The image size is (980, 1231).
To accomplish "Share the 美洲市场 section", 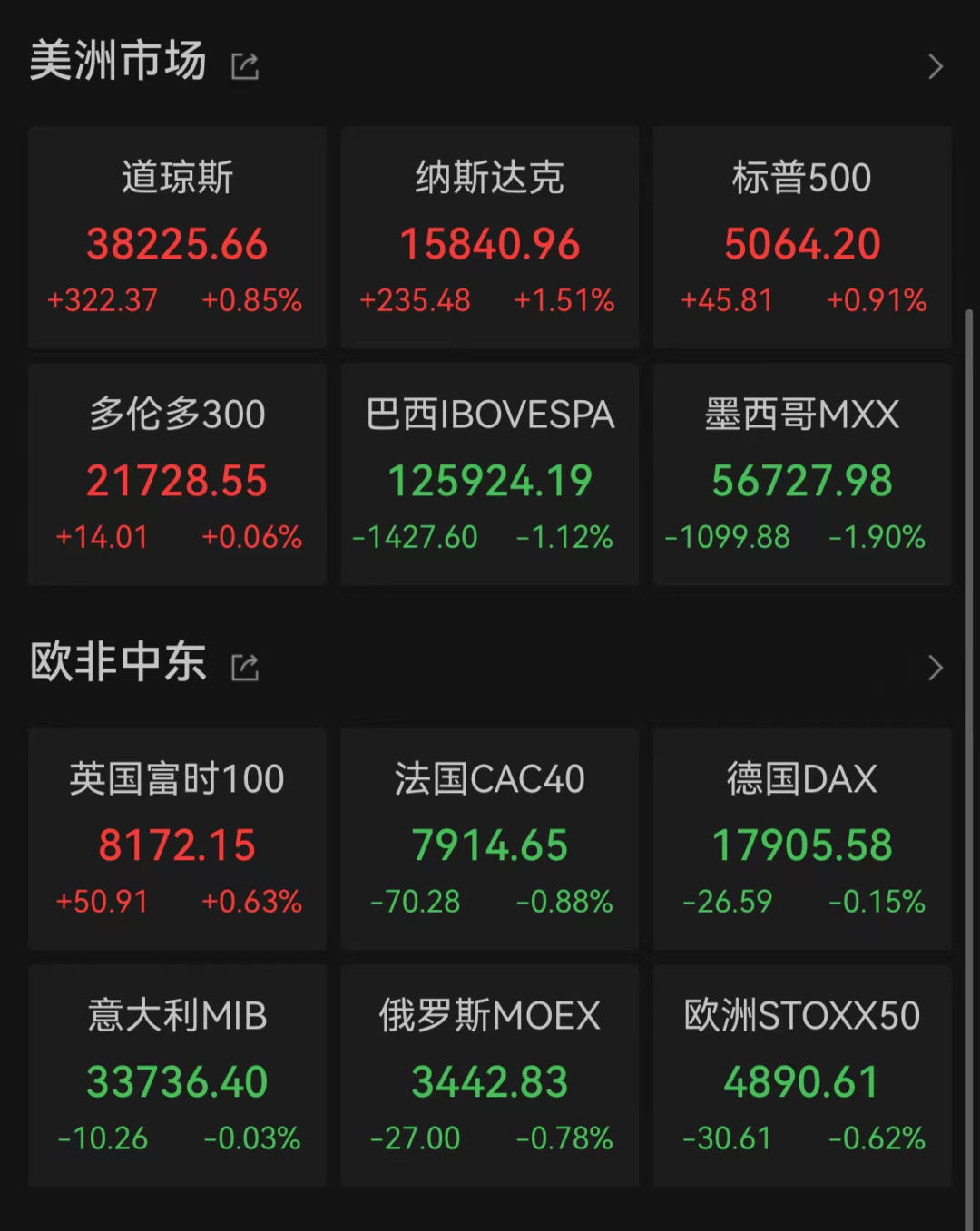I will [x=245, y=66].
